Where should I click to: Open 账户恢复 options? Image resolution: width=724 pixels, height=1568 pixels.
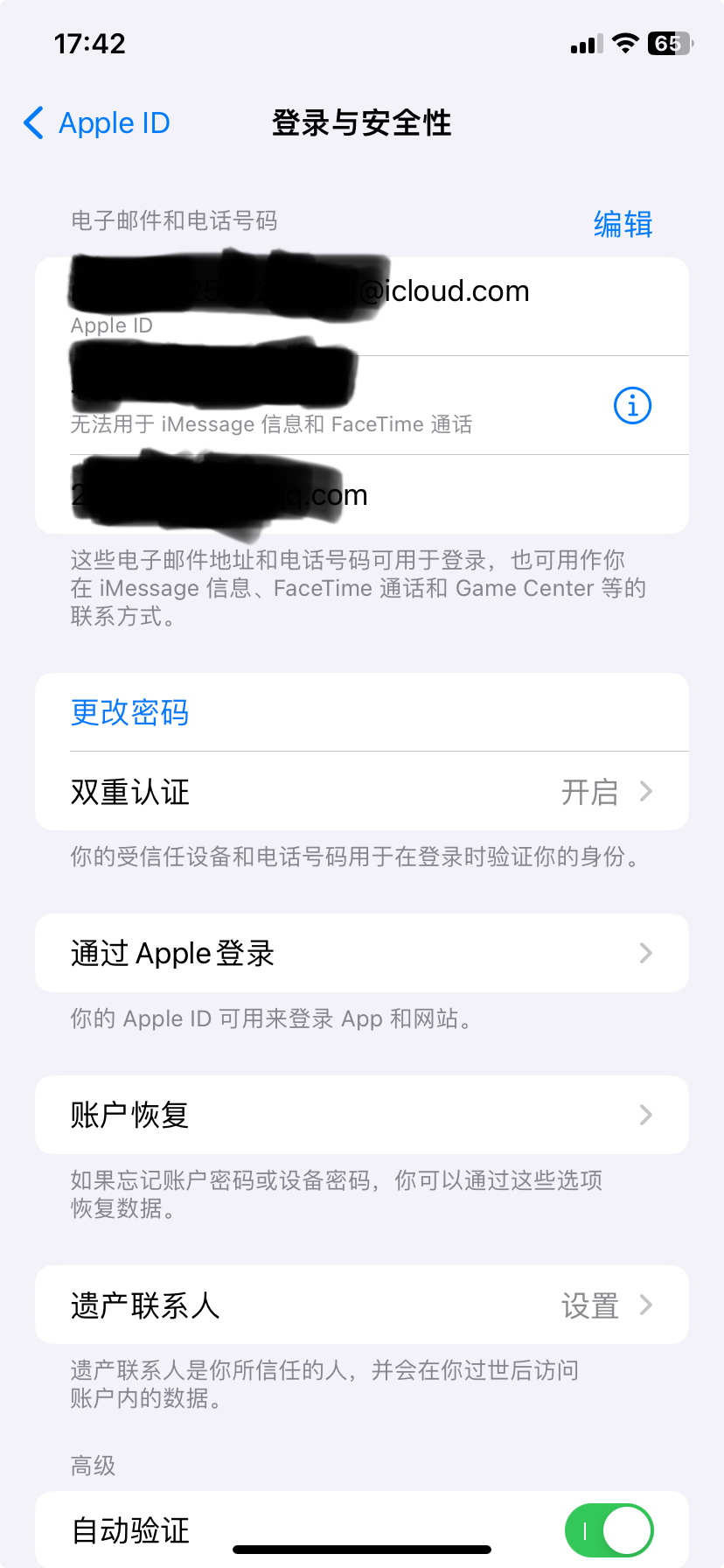click(x=362, y=1115)
